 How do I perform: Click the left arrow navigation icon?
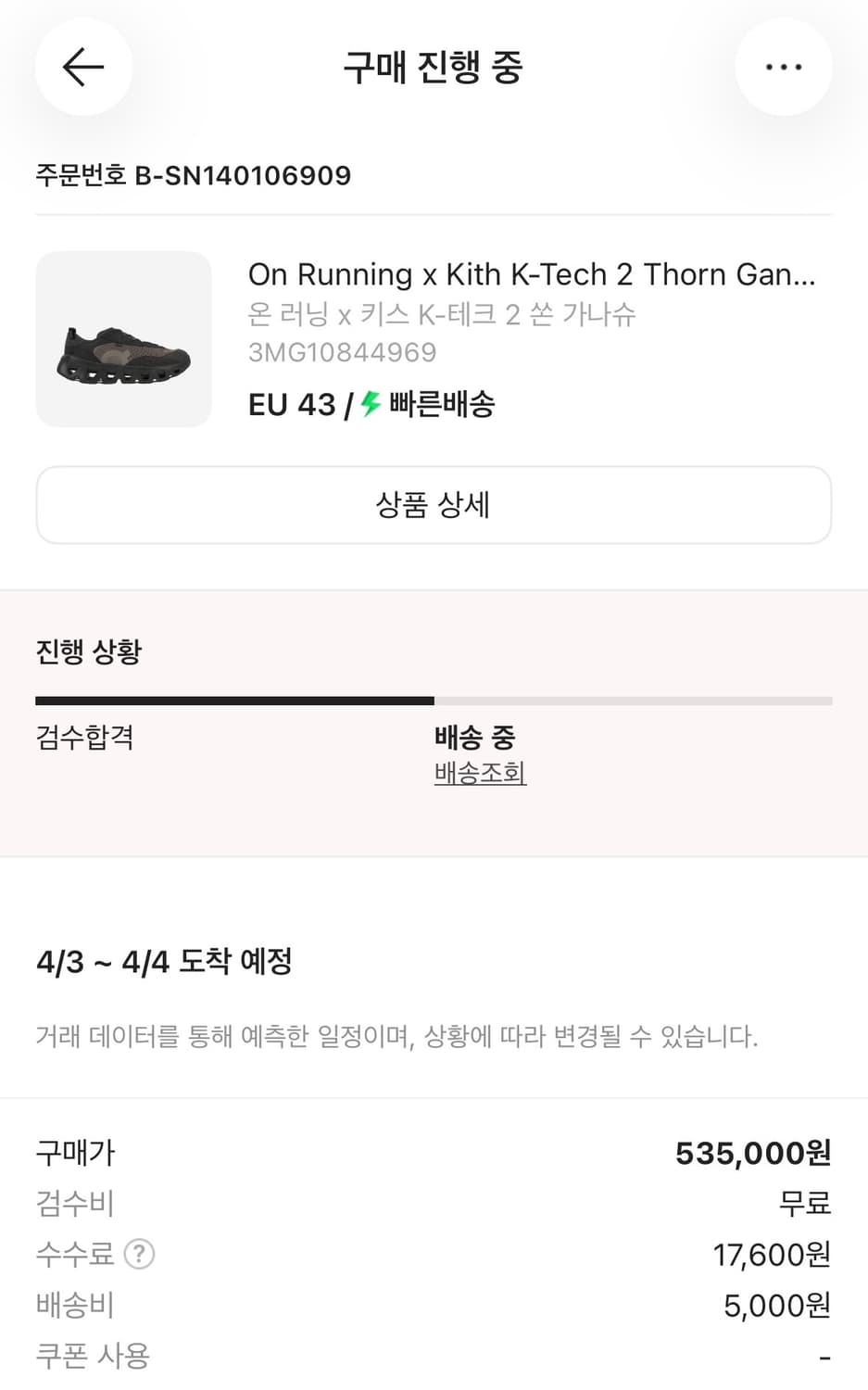(83, 67)
